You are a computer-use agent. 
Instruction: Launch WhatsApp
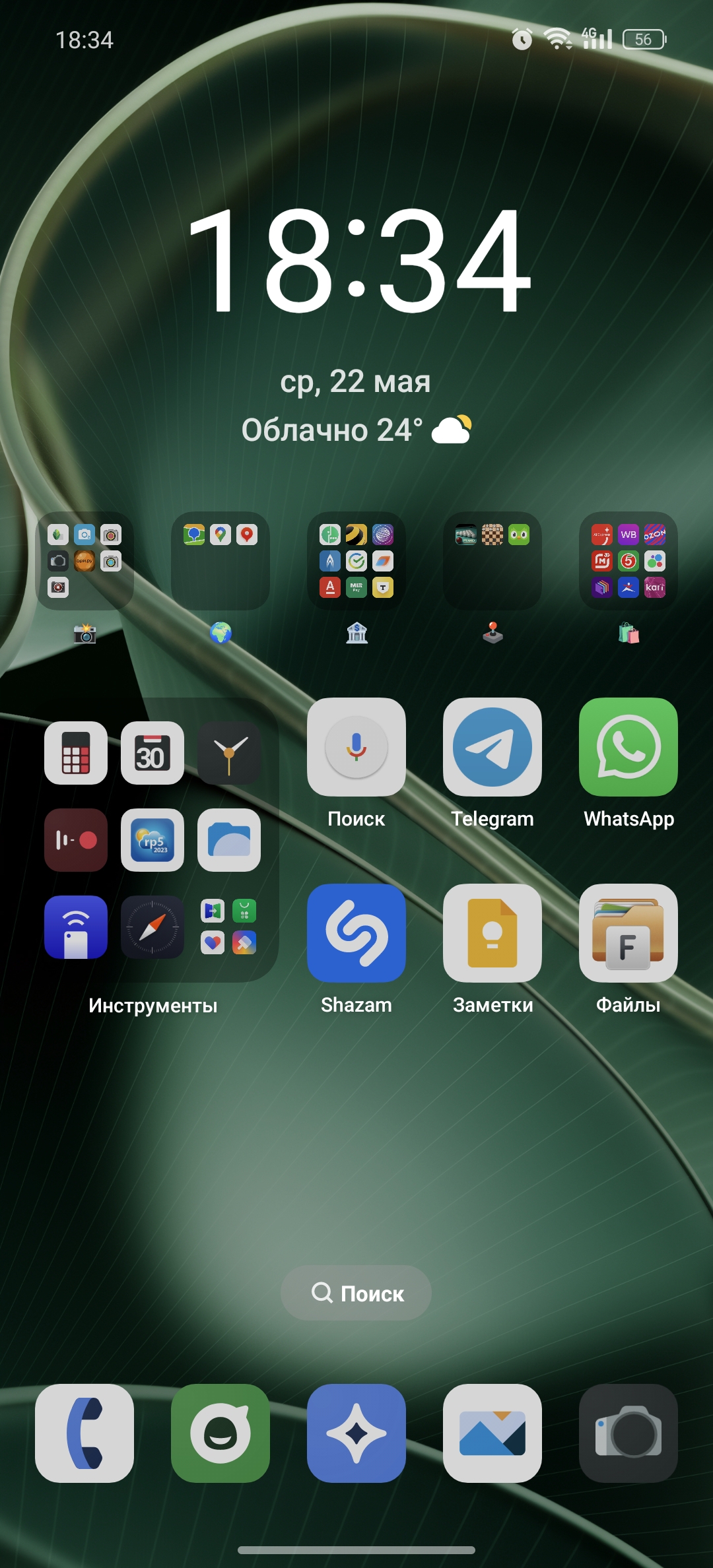tap(628, 747)
